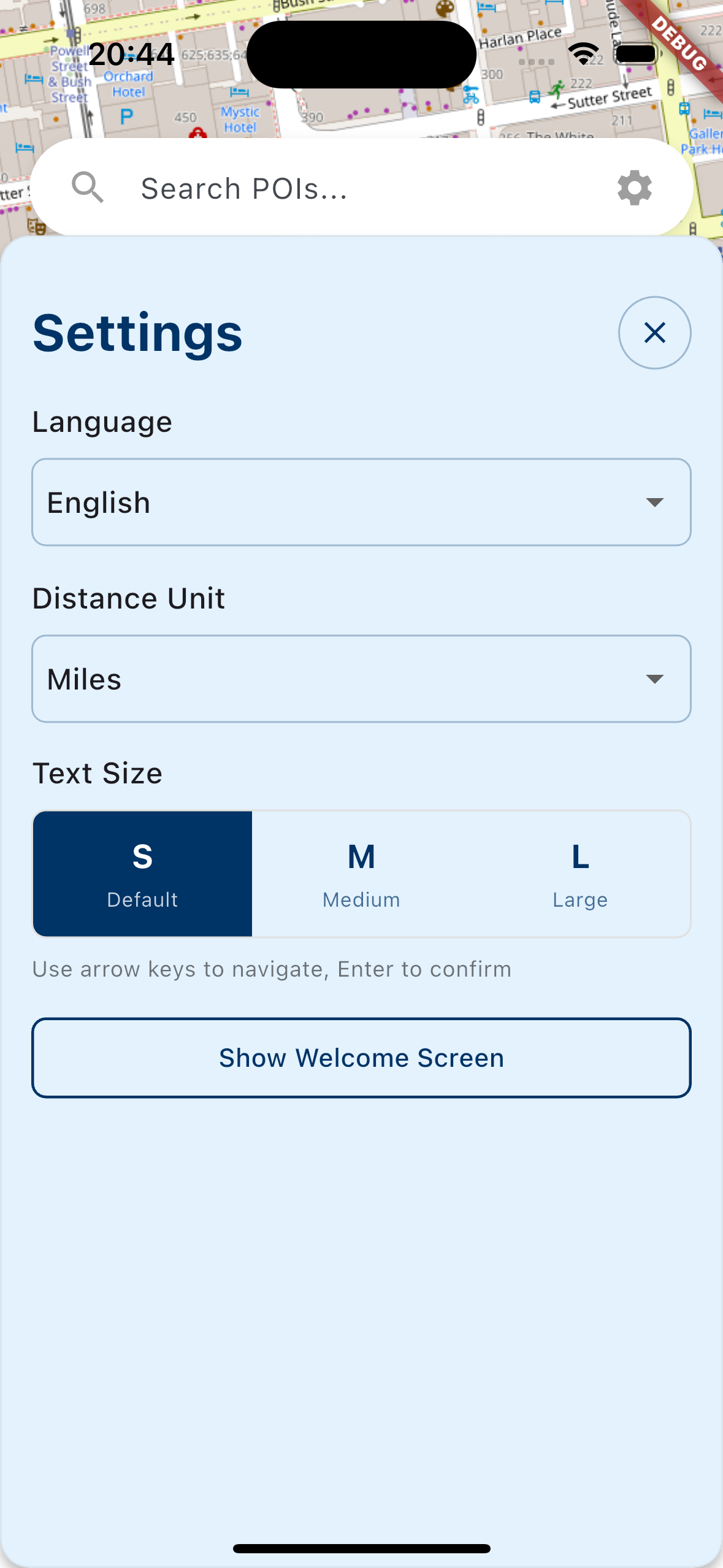Tap the battery indicator in the status bar
The image size is (723, 1568).
coord(635,54)
